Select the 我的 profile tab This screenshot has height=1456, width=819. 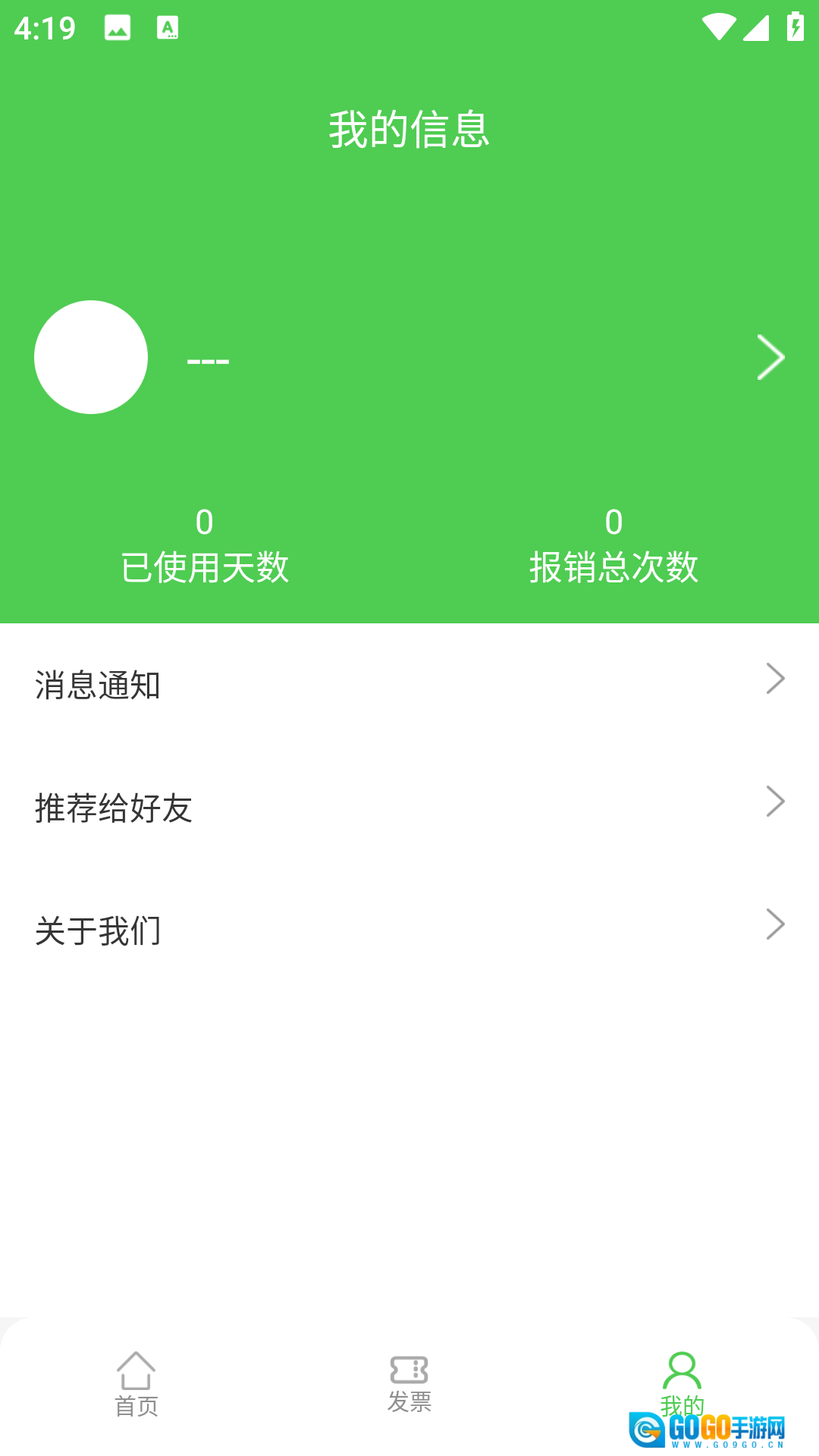682,1382
